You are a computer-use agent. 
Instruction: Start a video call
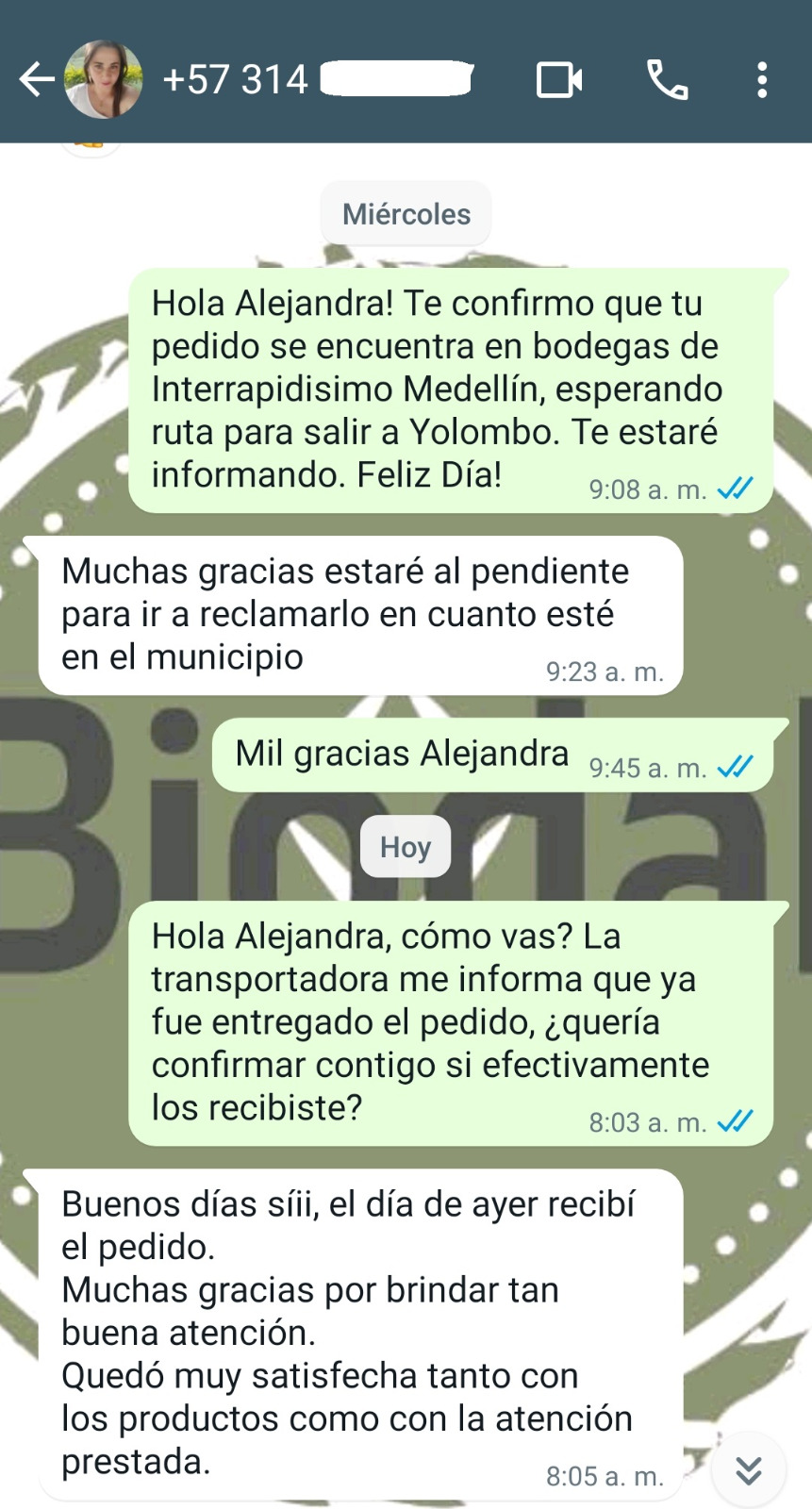tap(558, 80)
